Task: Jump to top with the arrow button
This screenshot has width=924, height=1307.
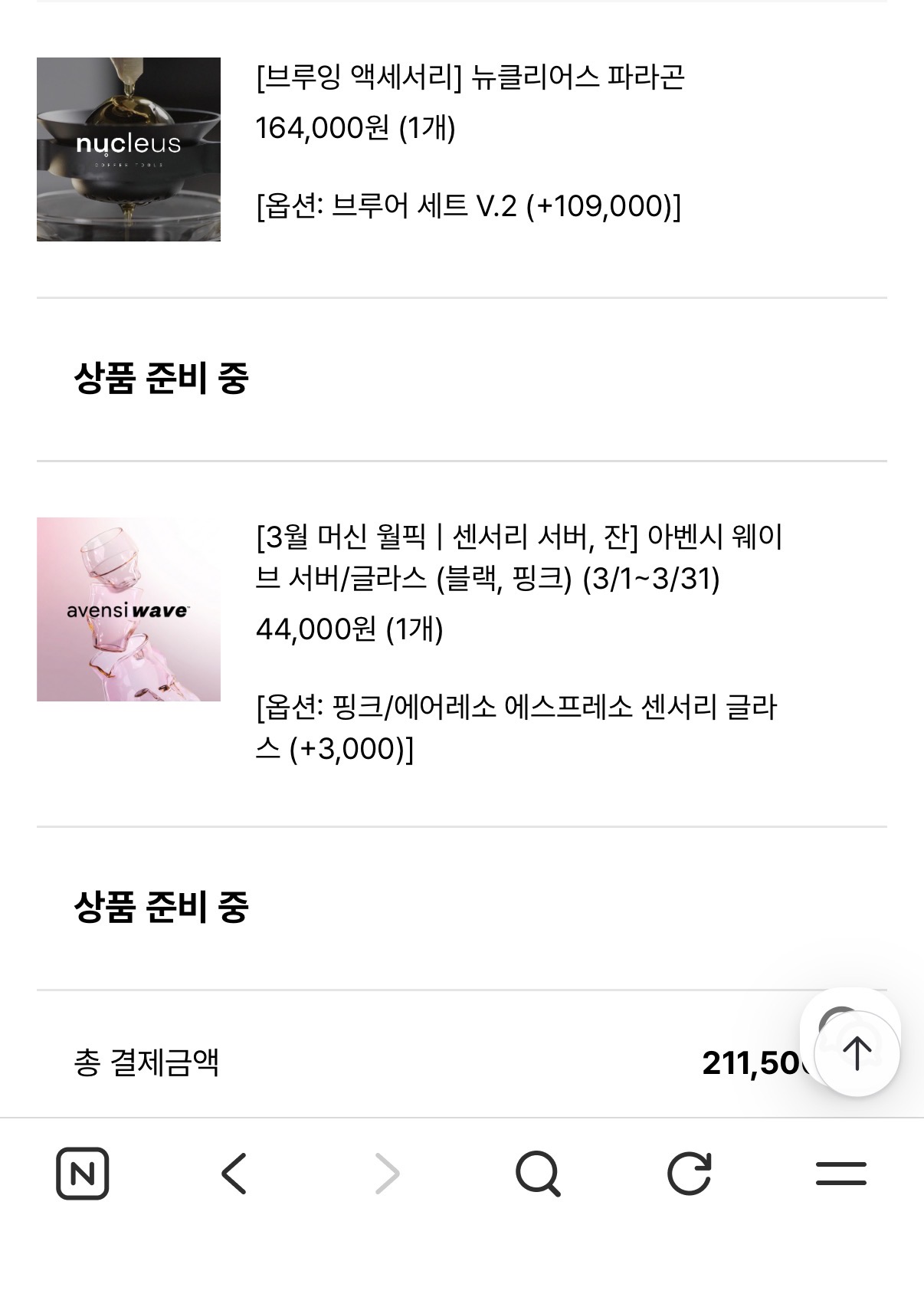Action: coord(857,1052)
